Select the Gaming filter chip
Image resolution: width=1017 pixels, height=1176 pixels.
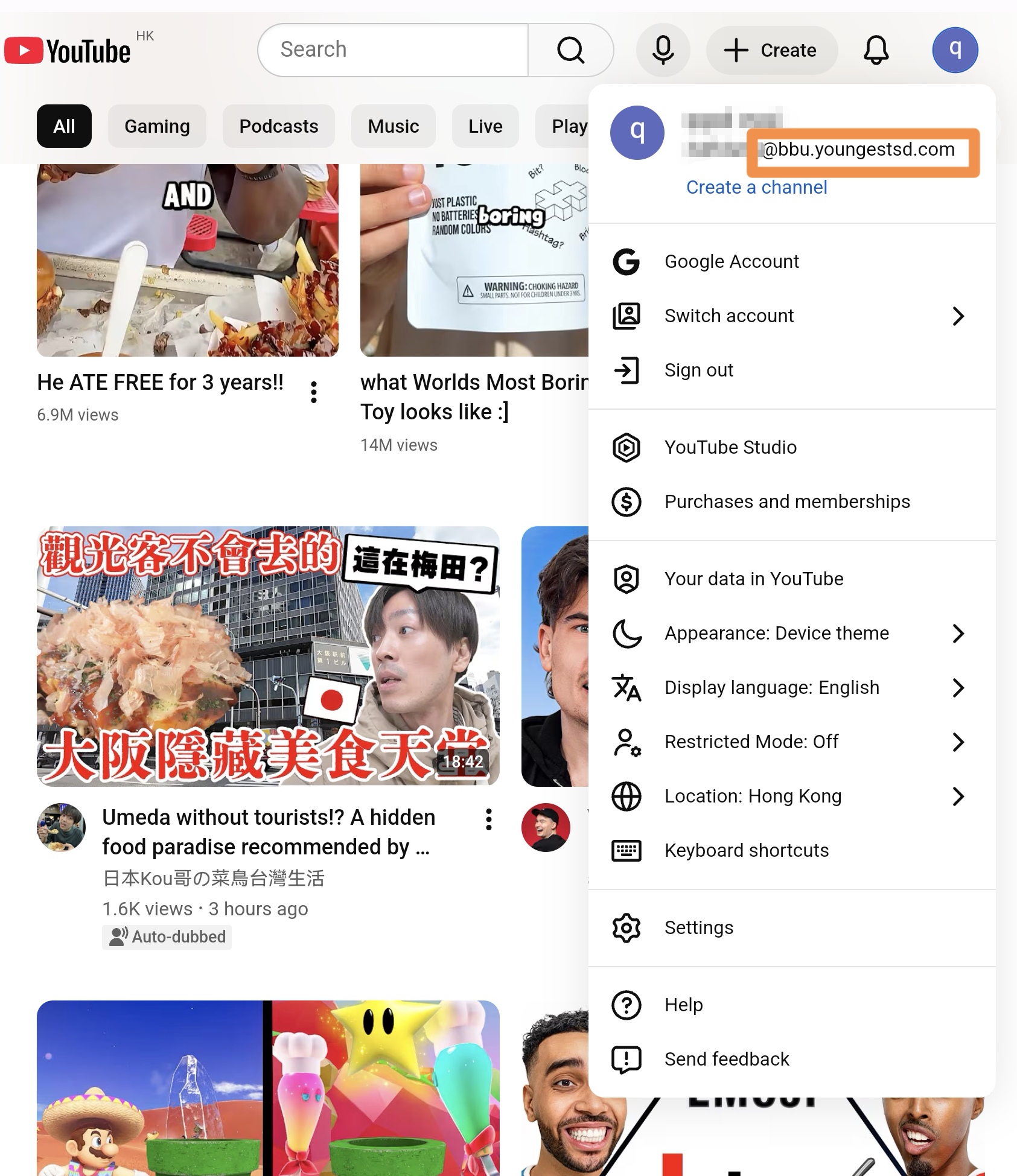tap(157, 126)
